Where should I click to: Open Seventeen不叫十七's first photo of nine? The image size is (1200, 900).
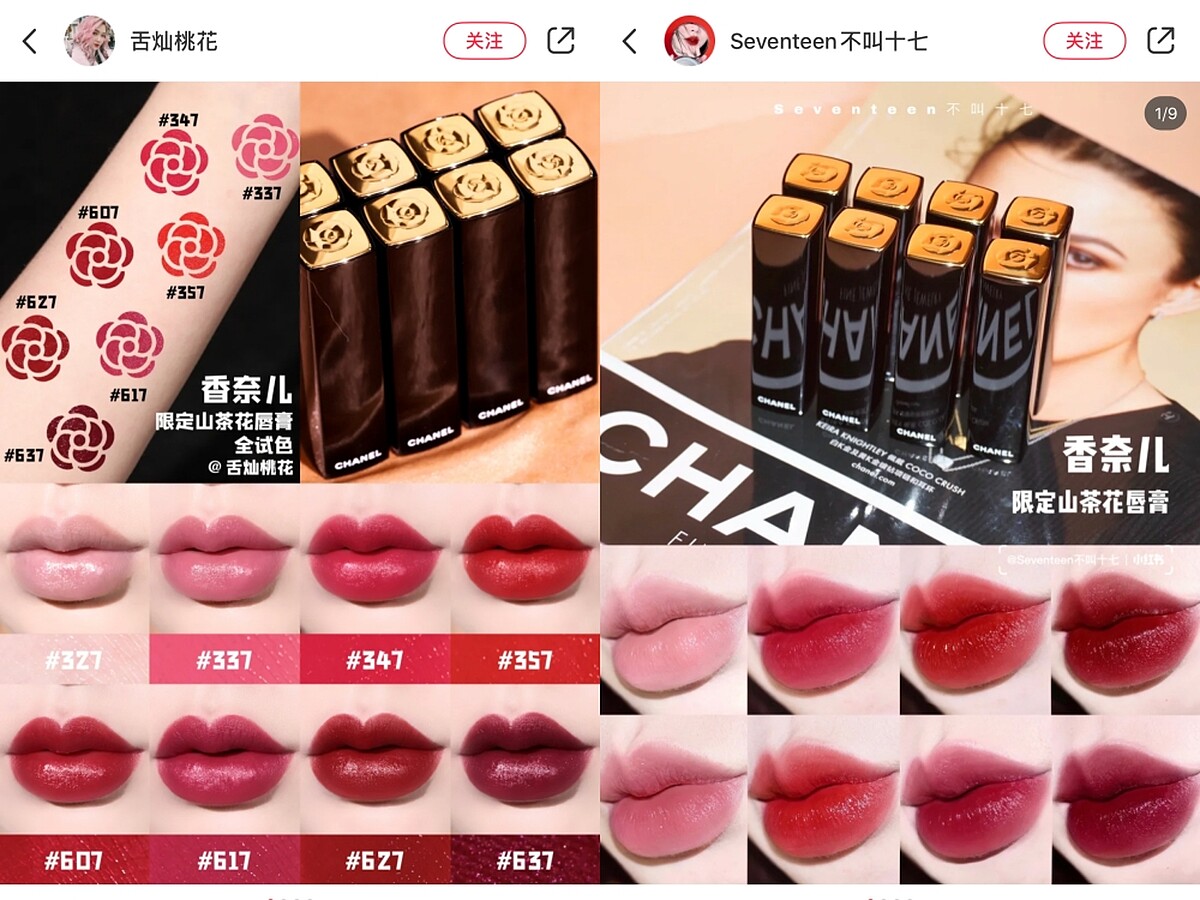point(900,480)
